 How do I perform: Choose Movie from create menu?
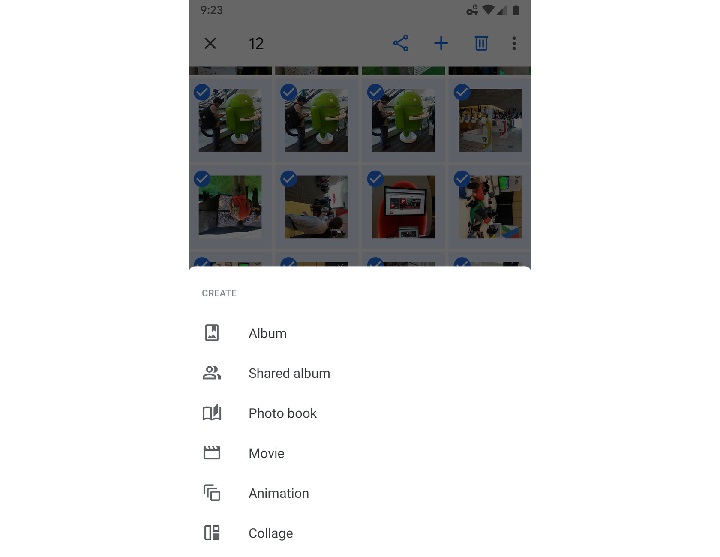[x=266, y=453]
